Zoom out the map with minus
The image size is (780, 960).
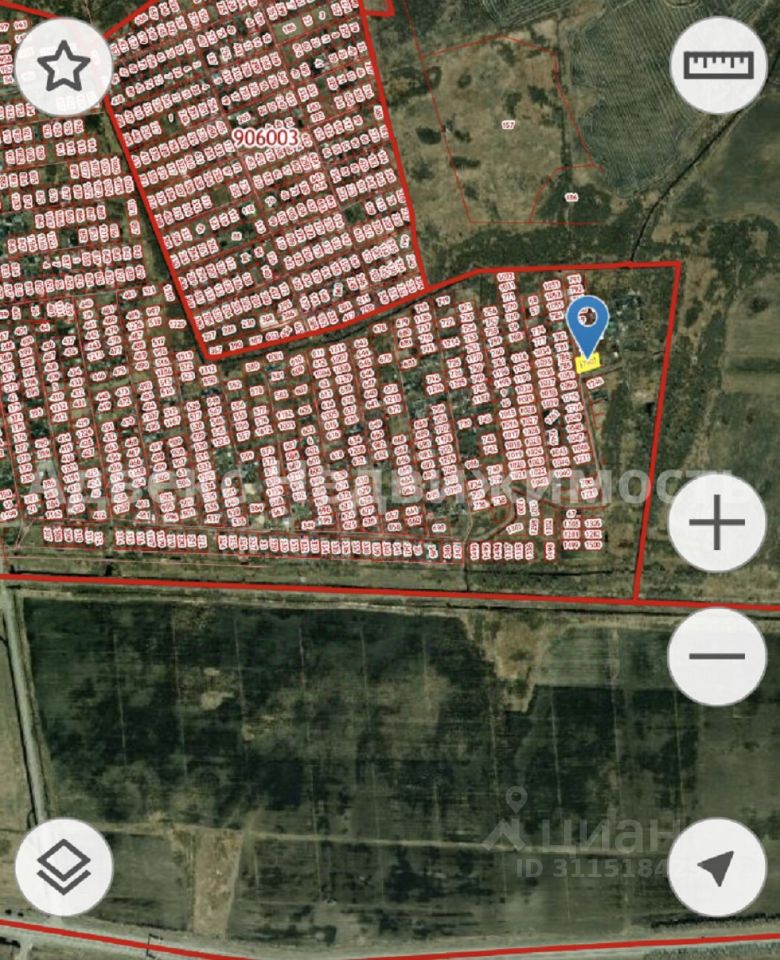717,657
